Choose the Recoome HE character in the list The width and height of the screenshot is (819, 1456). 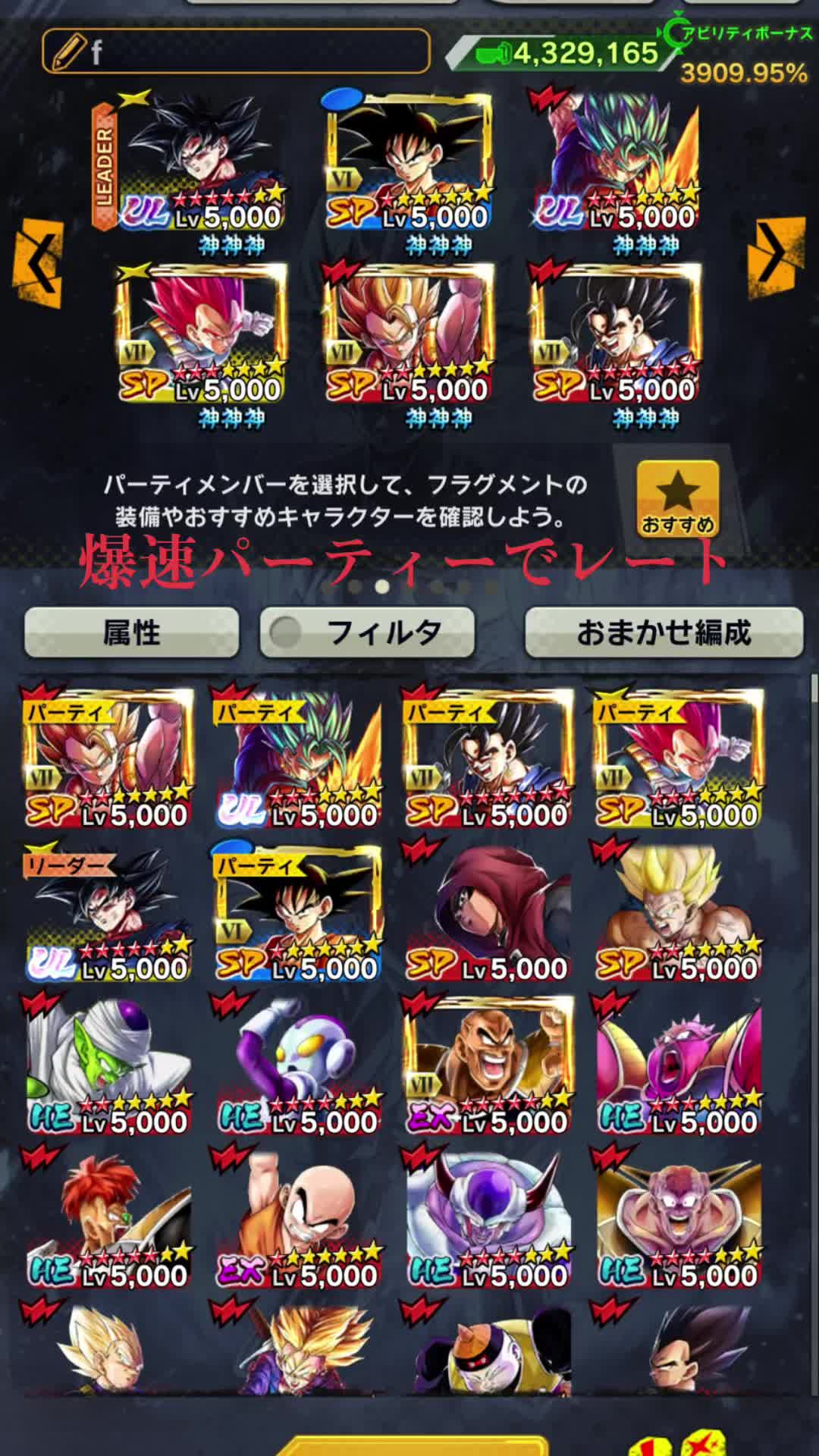click(x=107, y=1219)
